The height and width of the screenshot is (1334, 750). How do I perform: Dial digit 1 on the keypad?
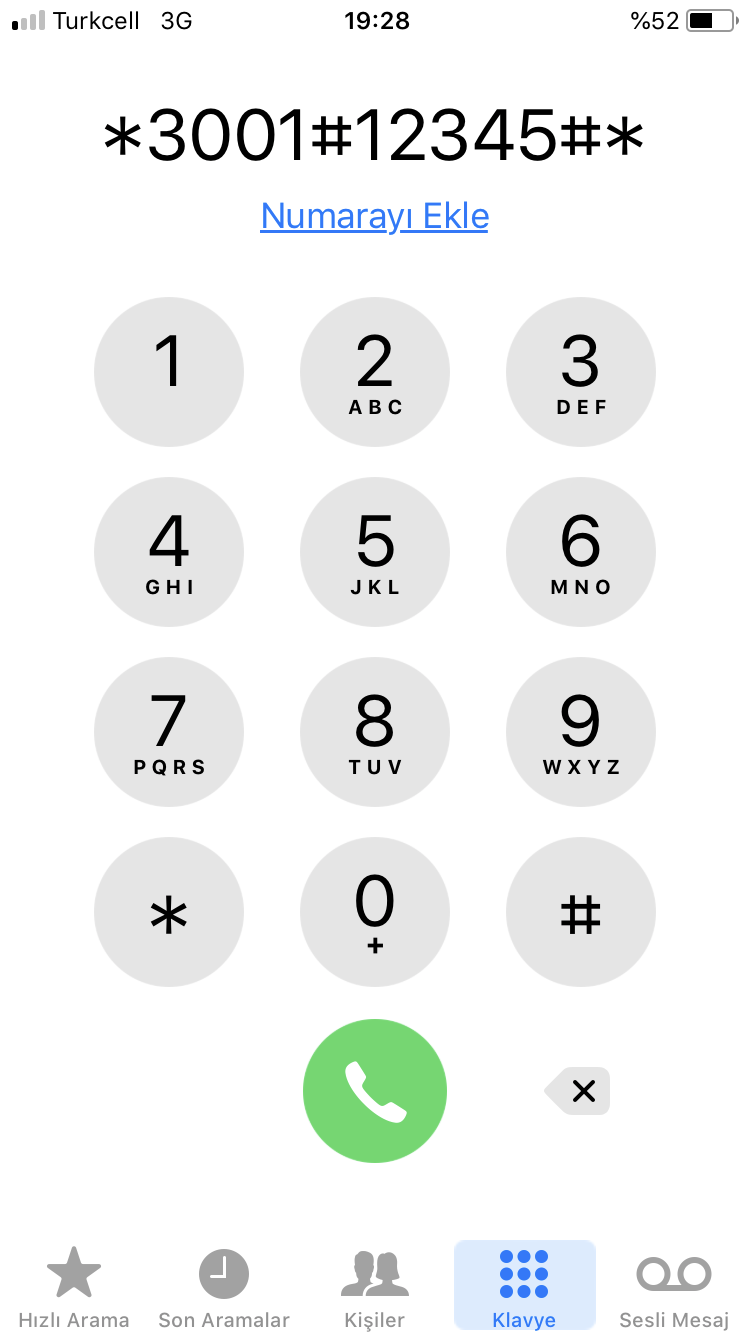[169, 372]
